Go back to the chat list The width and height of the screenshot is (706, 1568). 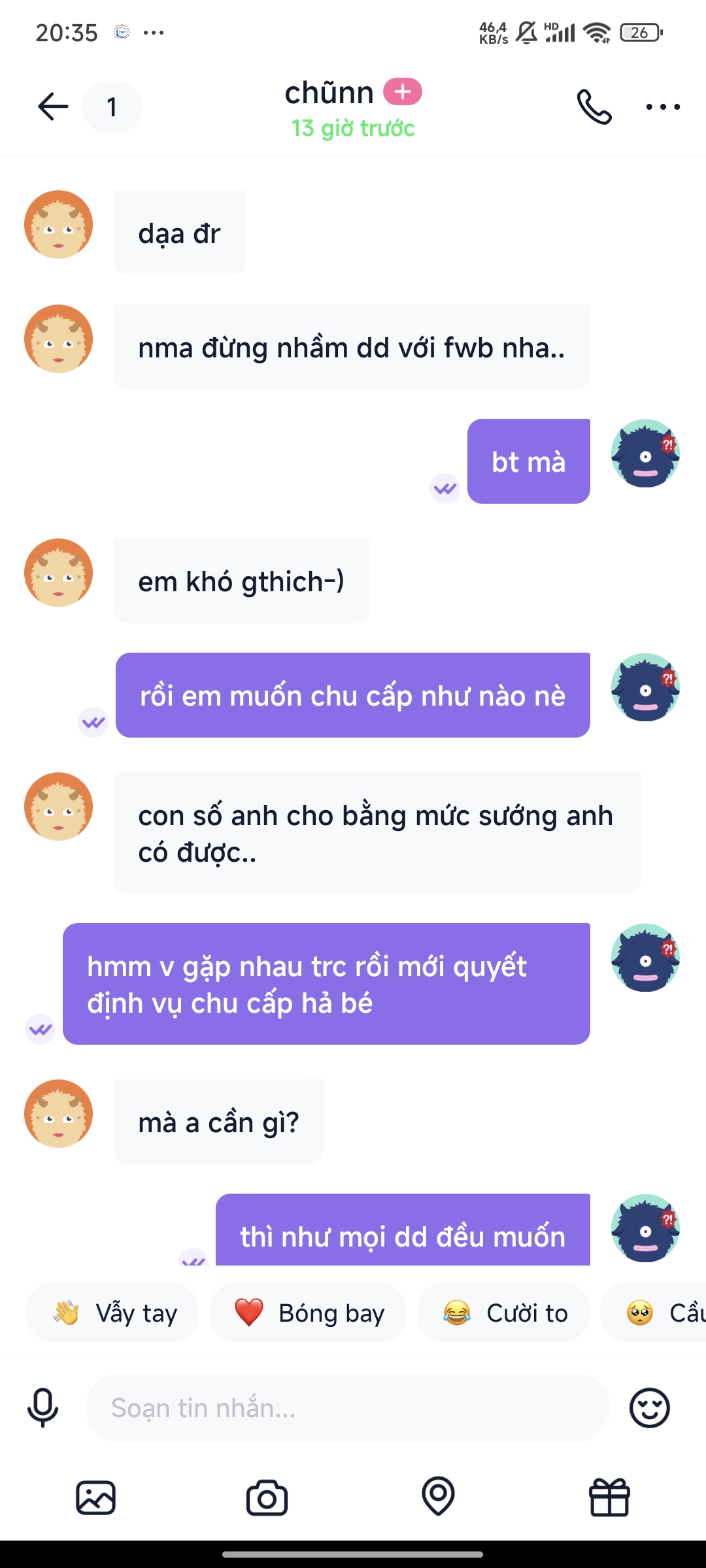pos(54,106)
